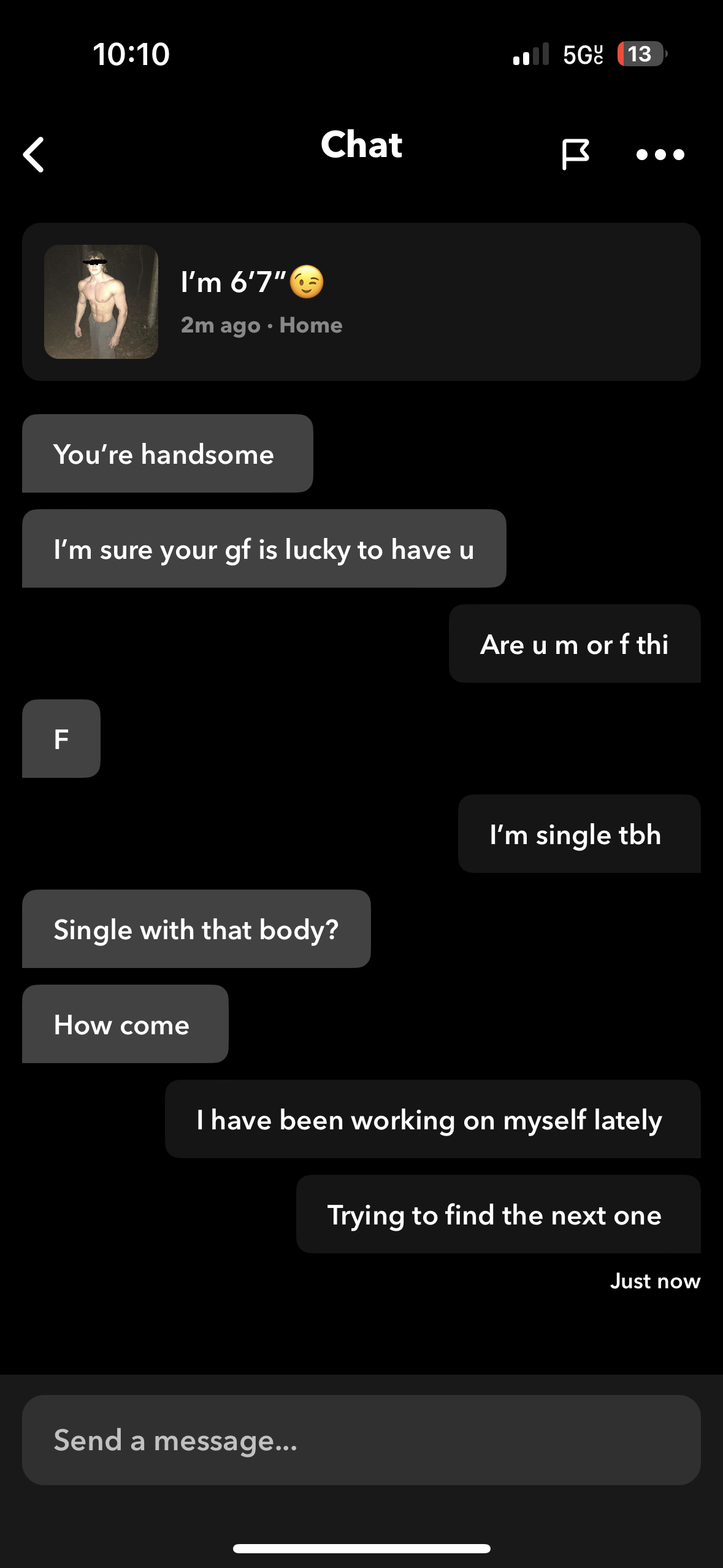The image size is (723, 1568).
Task: Open the three-dot overflow menu
Action: tap(660, 154)
